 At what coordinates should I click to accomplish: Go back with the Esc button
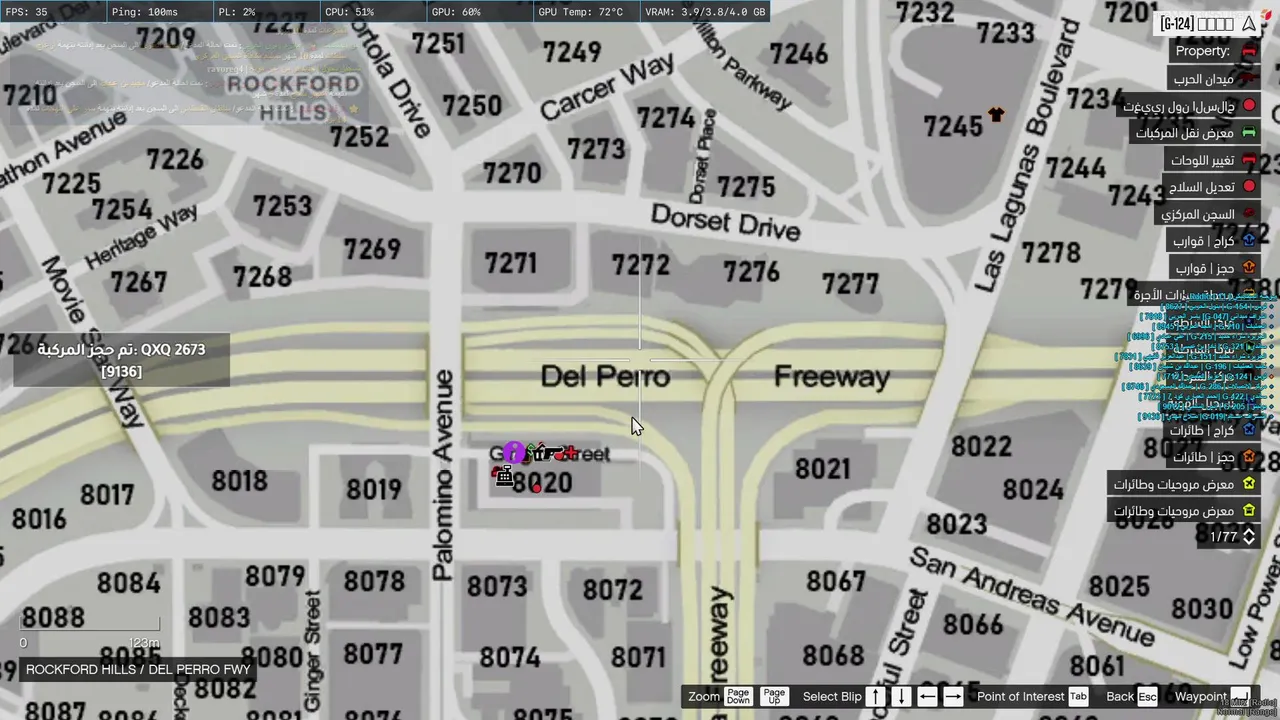[x=1147, y=697]
